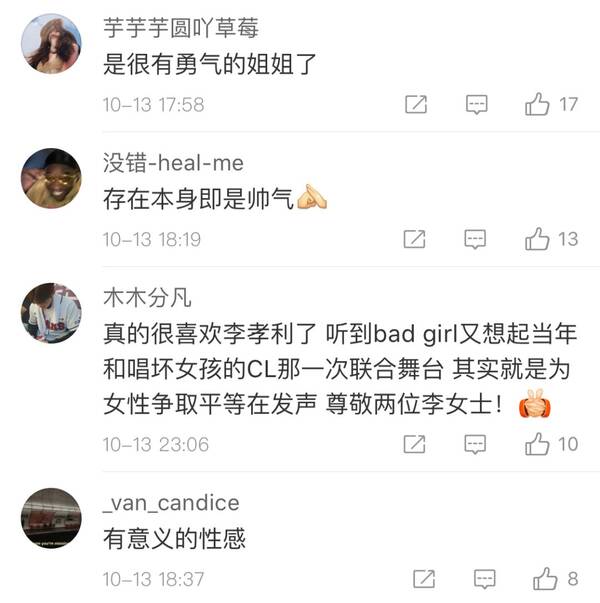Like the comment by 没错-heal-me
Screen dimensions: 600x603
(538, 239)
